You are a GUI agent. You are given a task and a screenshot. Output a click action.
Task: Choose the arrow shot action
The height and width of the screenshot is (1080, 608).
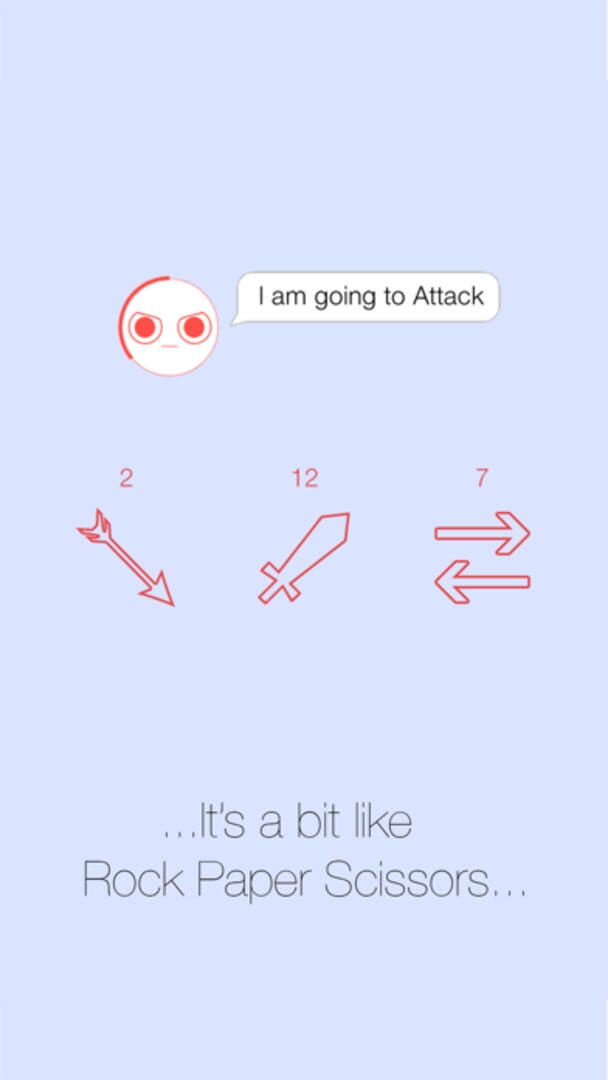point(125,558)
